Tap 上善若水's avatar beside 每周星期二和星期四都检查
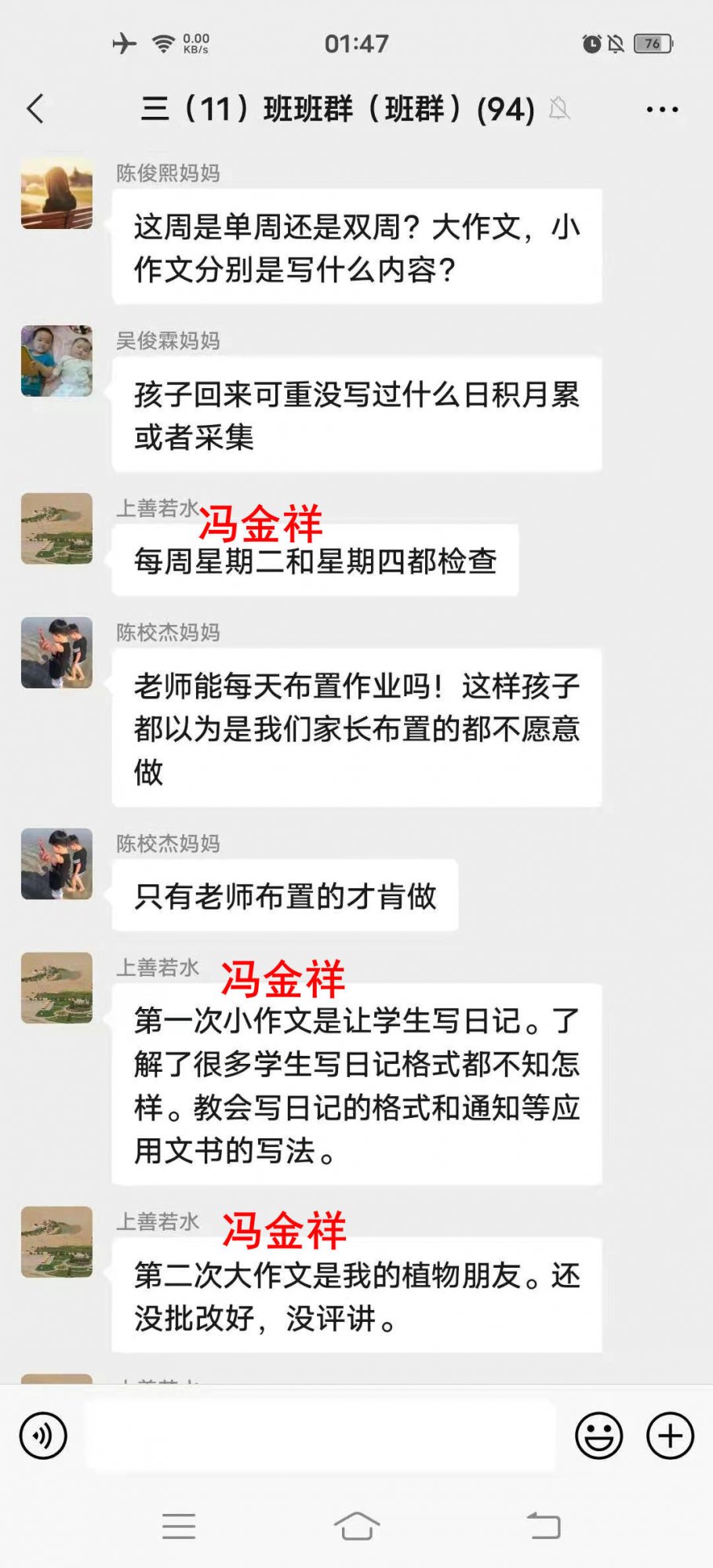Screen dimensions: 713x1568 (56, 528)
